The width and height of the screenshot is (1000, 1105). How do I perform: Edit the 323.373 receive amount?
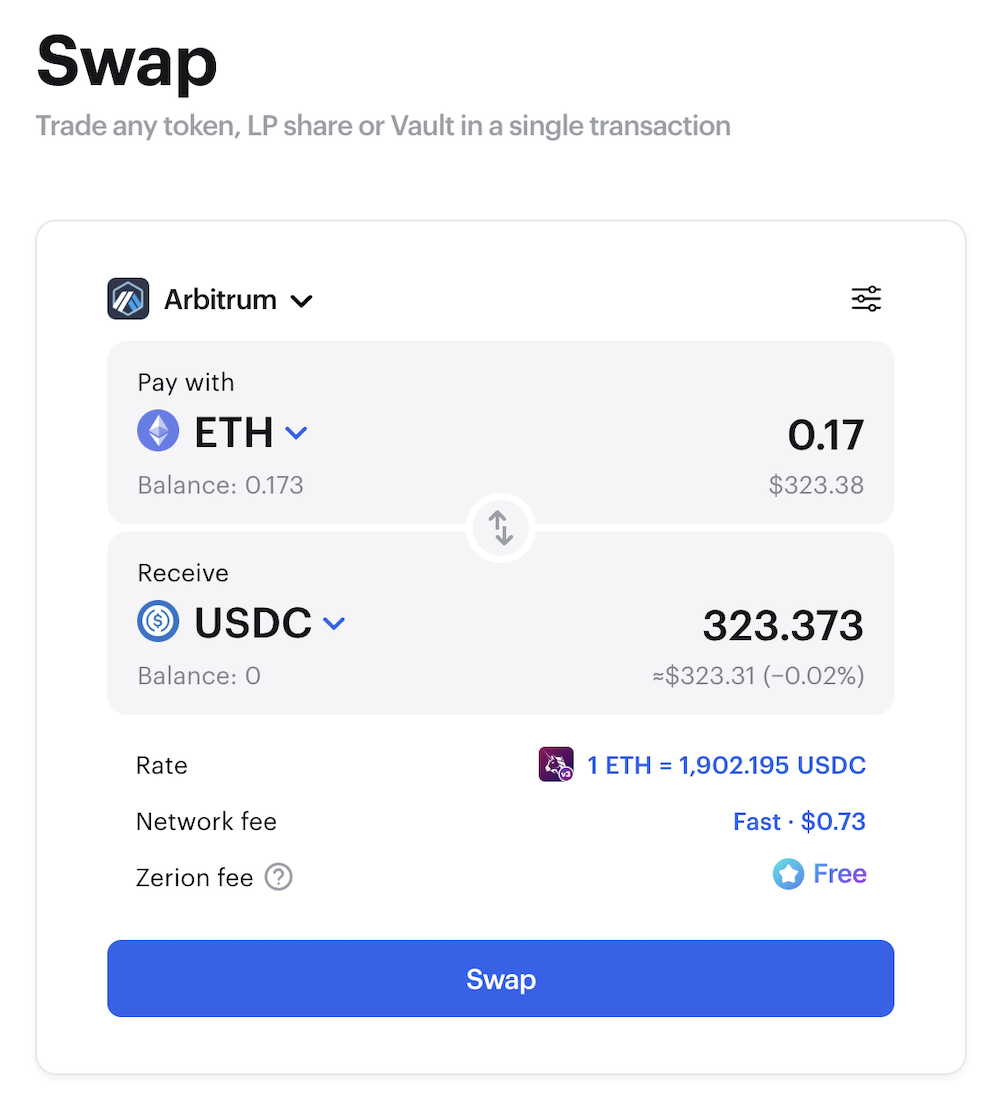782,626
